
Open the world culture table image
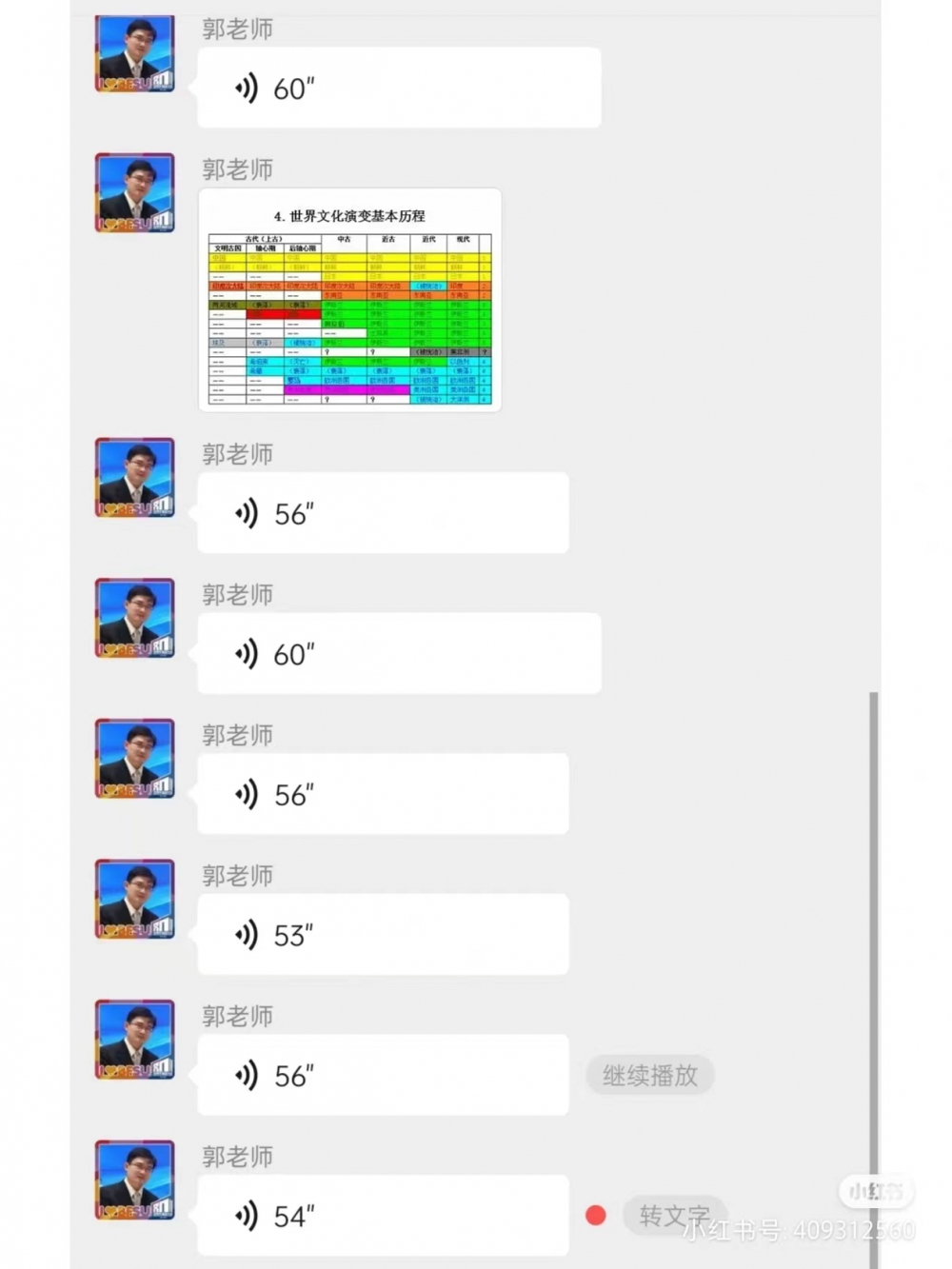tap(349, 300)
